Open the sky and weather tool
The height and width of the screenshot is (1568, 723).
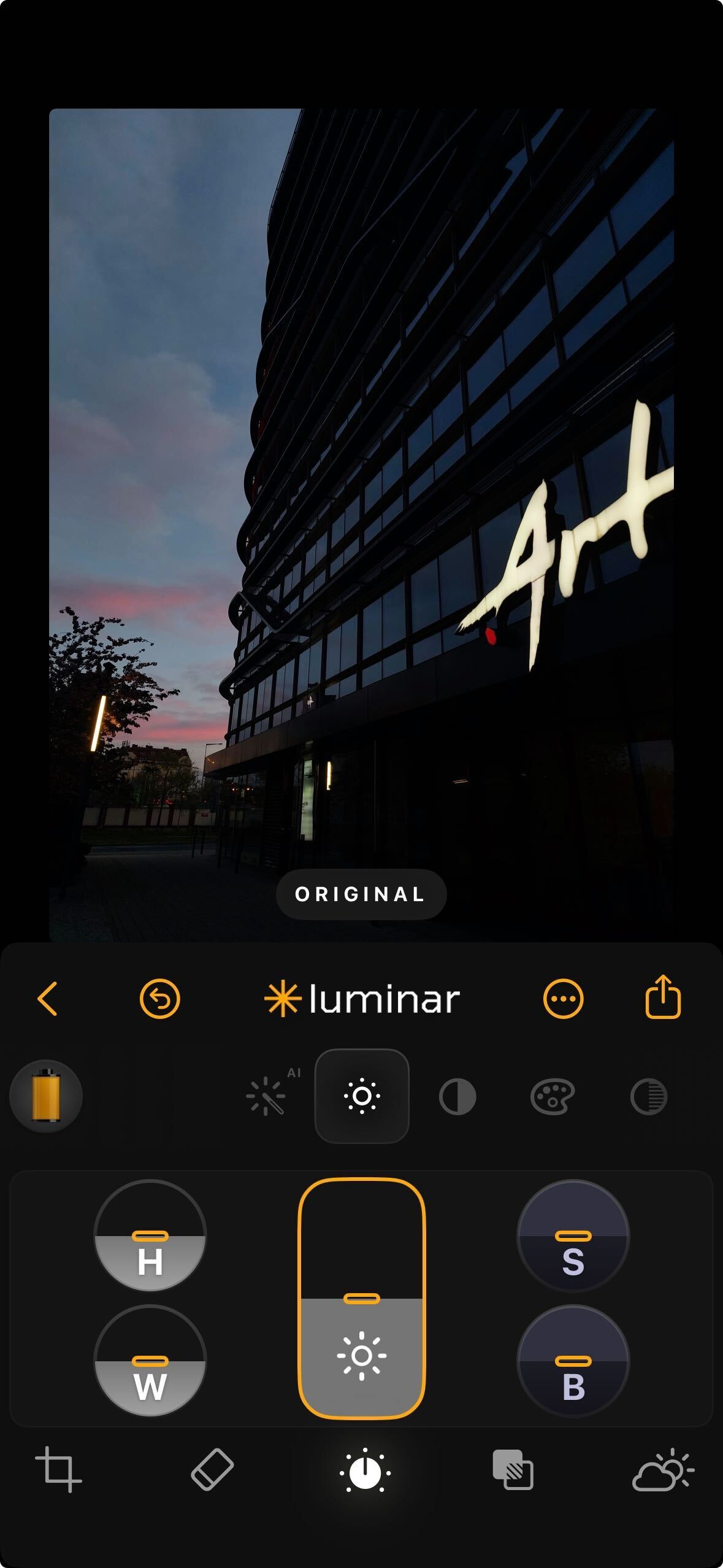pos(662,1470)
